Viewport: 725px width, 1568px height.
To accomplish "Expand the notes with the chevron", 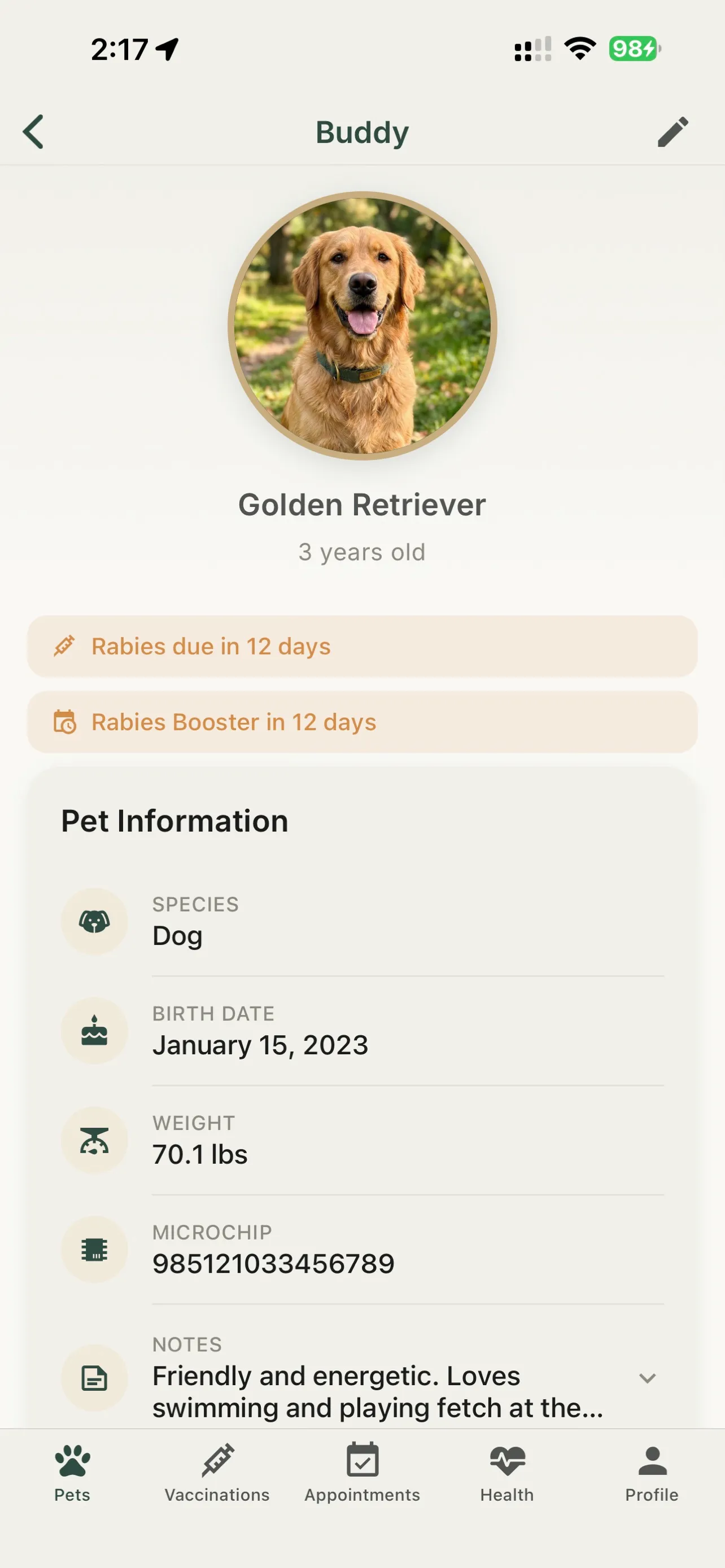I will [x=648, y=1377].
